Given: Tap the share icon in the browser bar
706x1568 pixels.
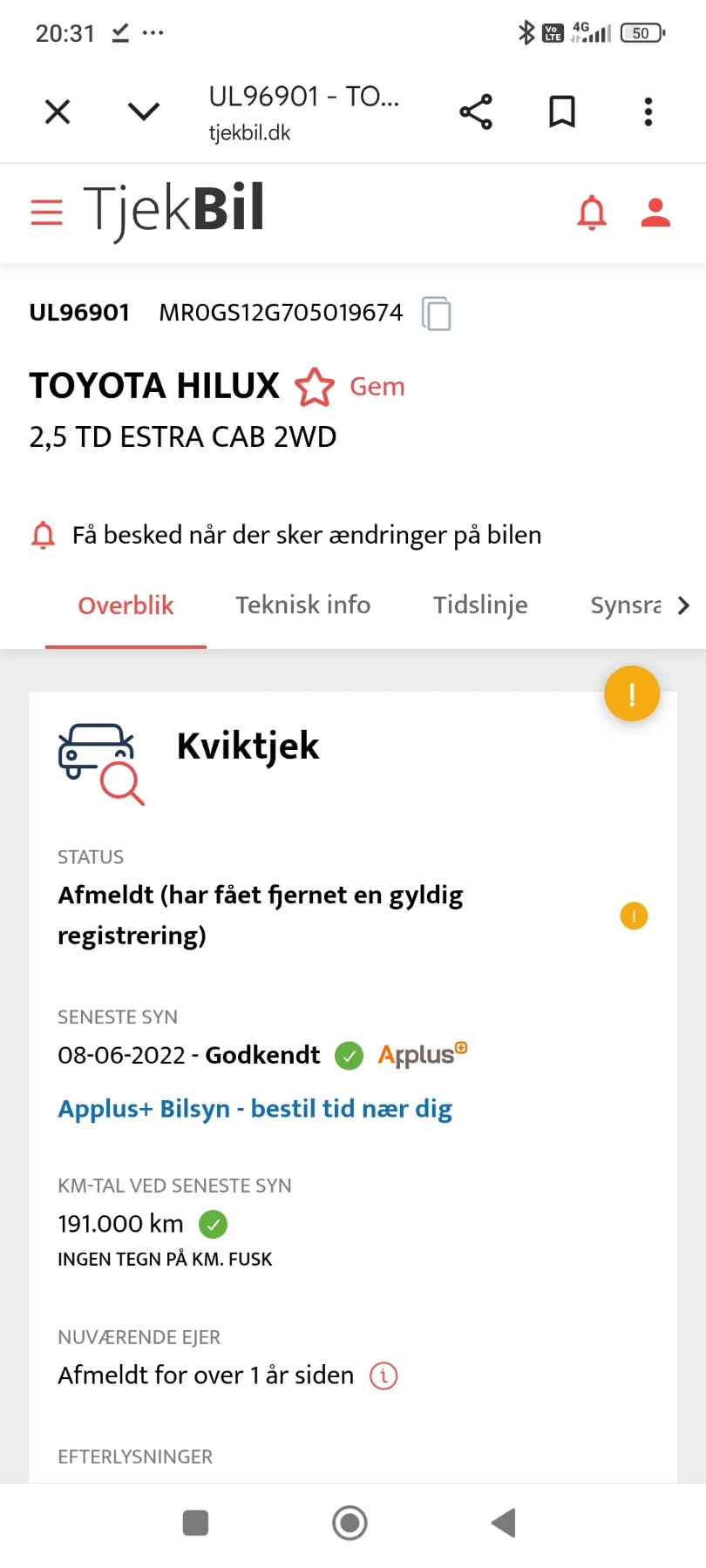Looking at the screenshot, I should pyautogui.click(x=475, y=112).
